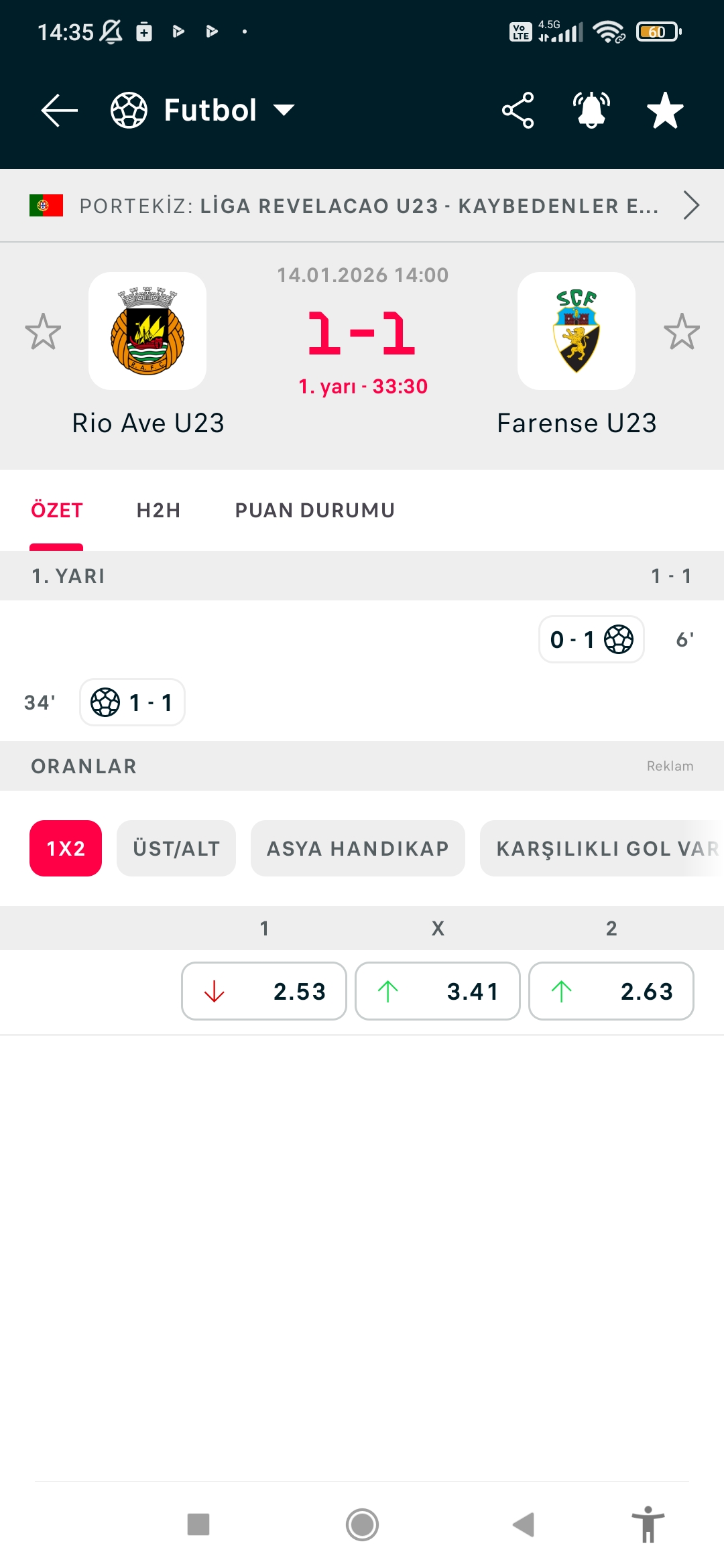The image size is (724, 1568).
Task: Switch to the Puan Durumu tab
Action: point(314,511)
